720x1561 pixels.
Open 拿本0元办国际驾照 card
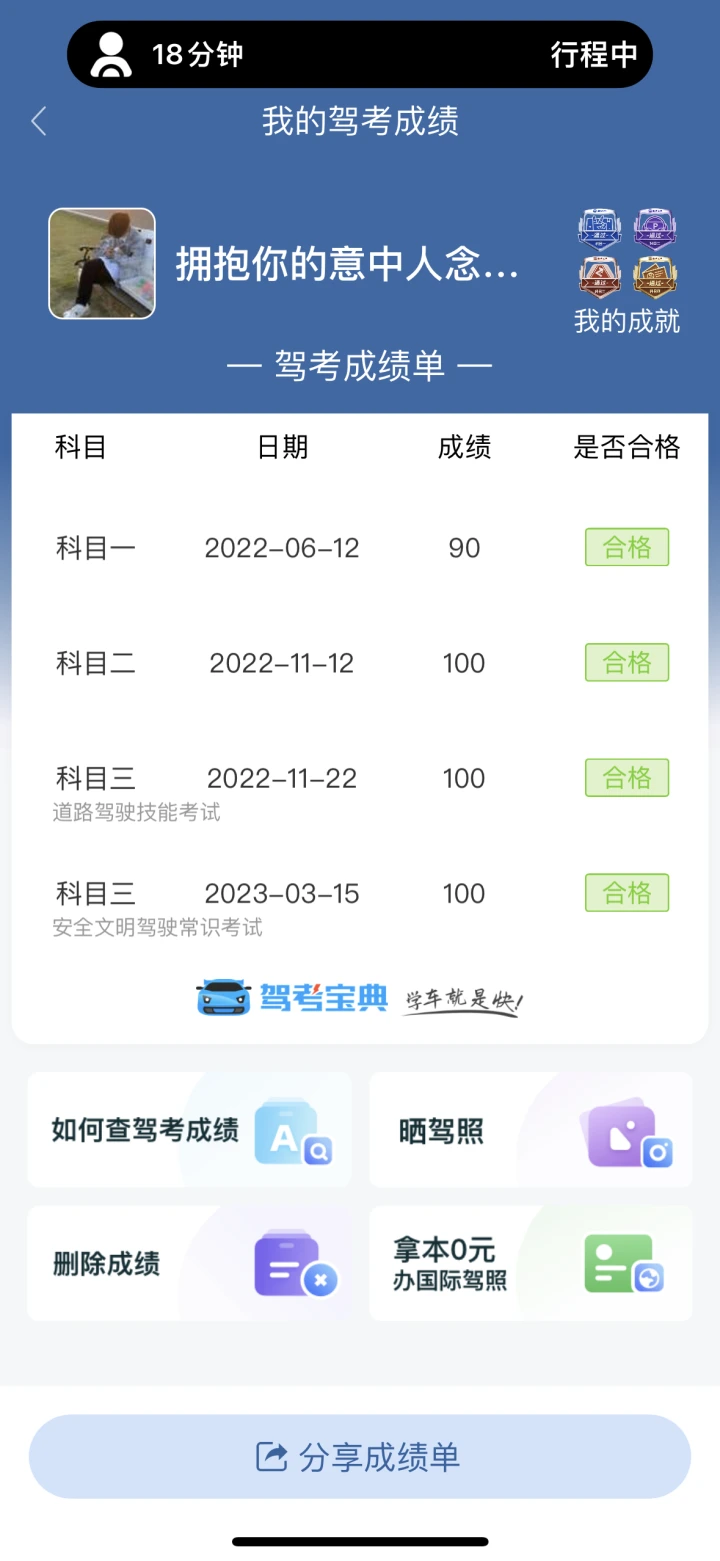tap(531, 1263)
